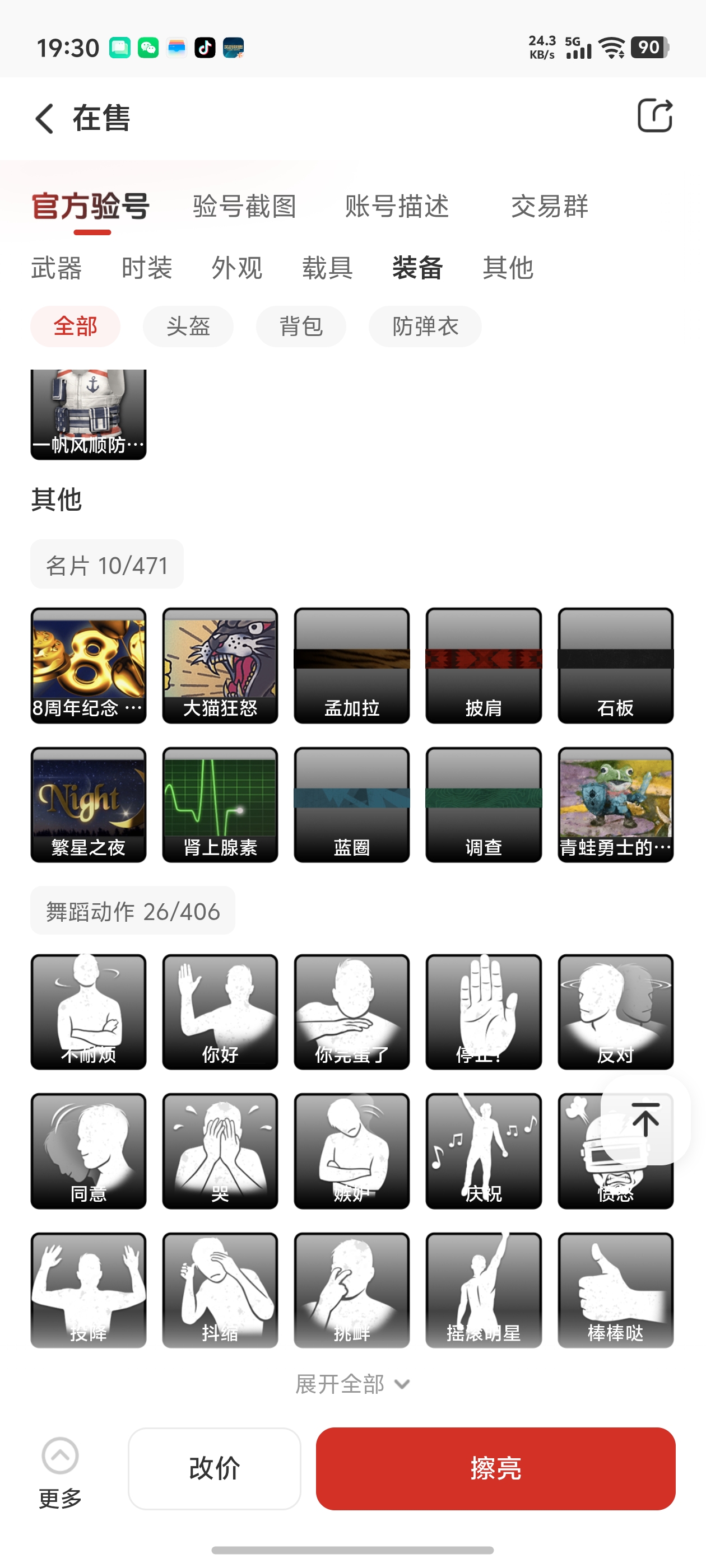Viewport: 706px width, 1568px height.
Task: Switch to the 验号截图 tab
Action: click(244, 206)
